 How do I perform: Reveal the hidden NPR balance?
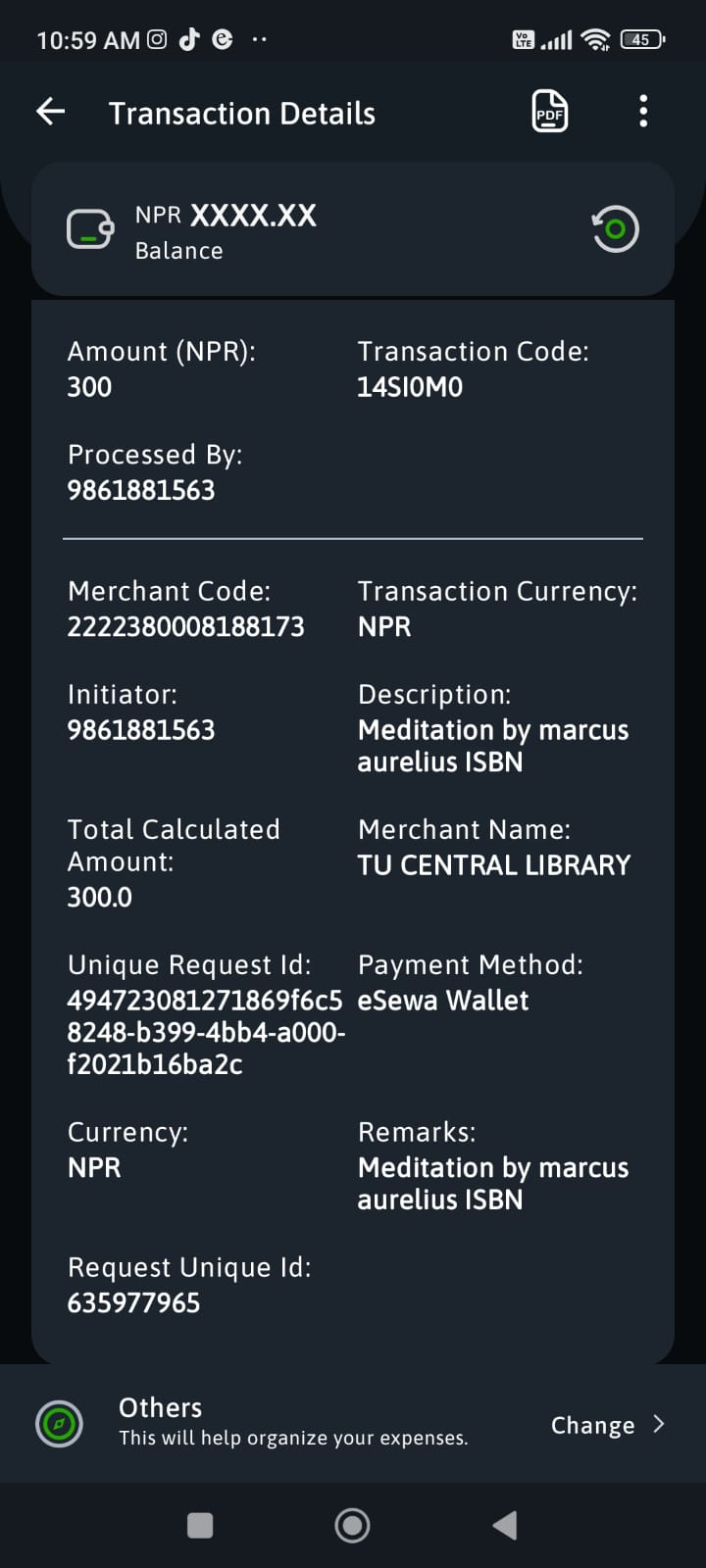pos(615,229)
